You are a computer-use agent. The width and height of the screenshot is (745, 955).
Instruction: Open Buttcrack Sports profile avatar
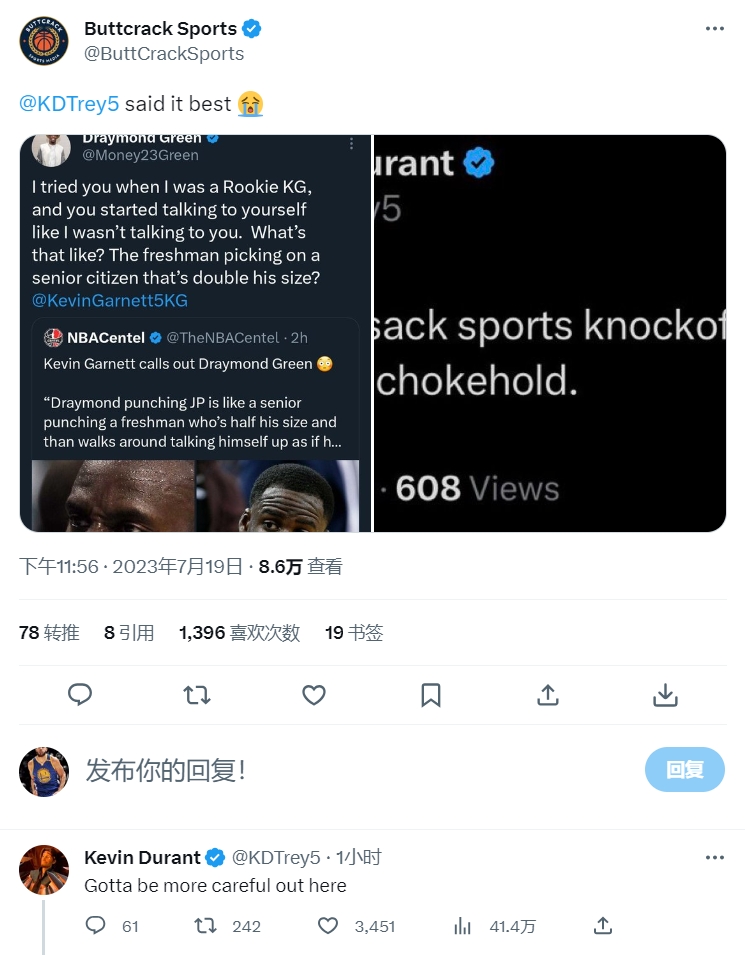point(44,41)
